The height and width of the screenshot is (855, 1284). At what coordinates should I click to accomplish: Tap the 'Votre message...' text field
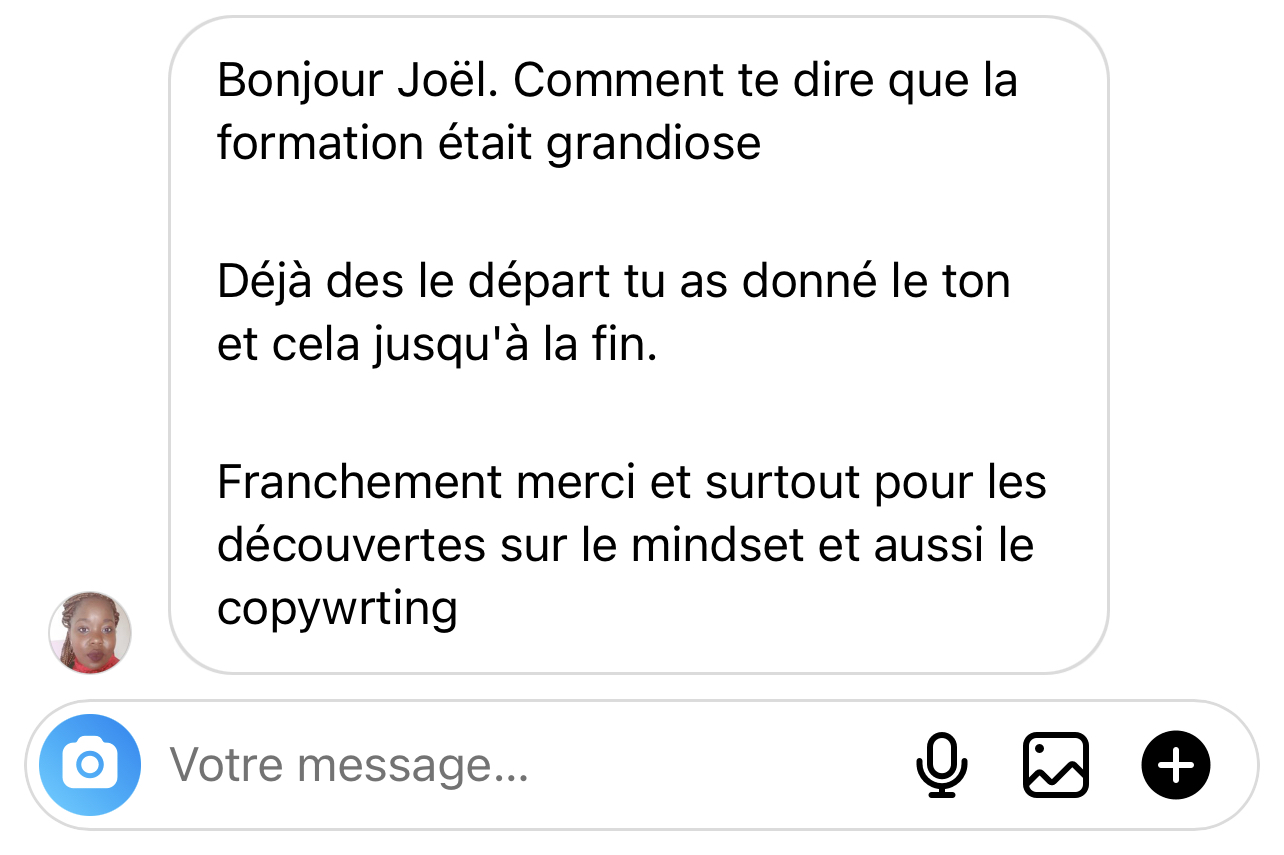(500, 766)
